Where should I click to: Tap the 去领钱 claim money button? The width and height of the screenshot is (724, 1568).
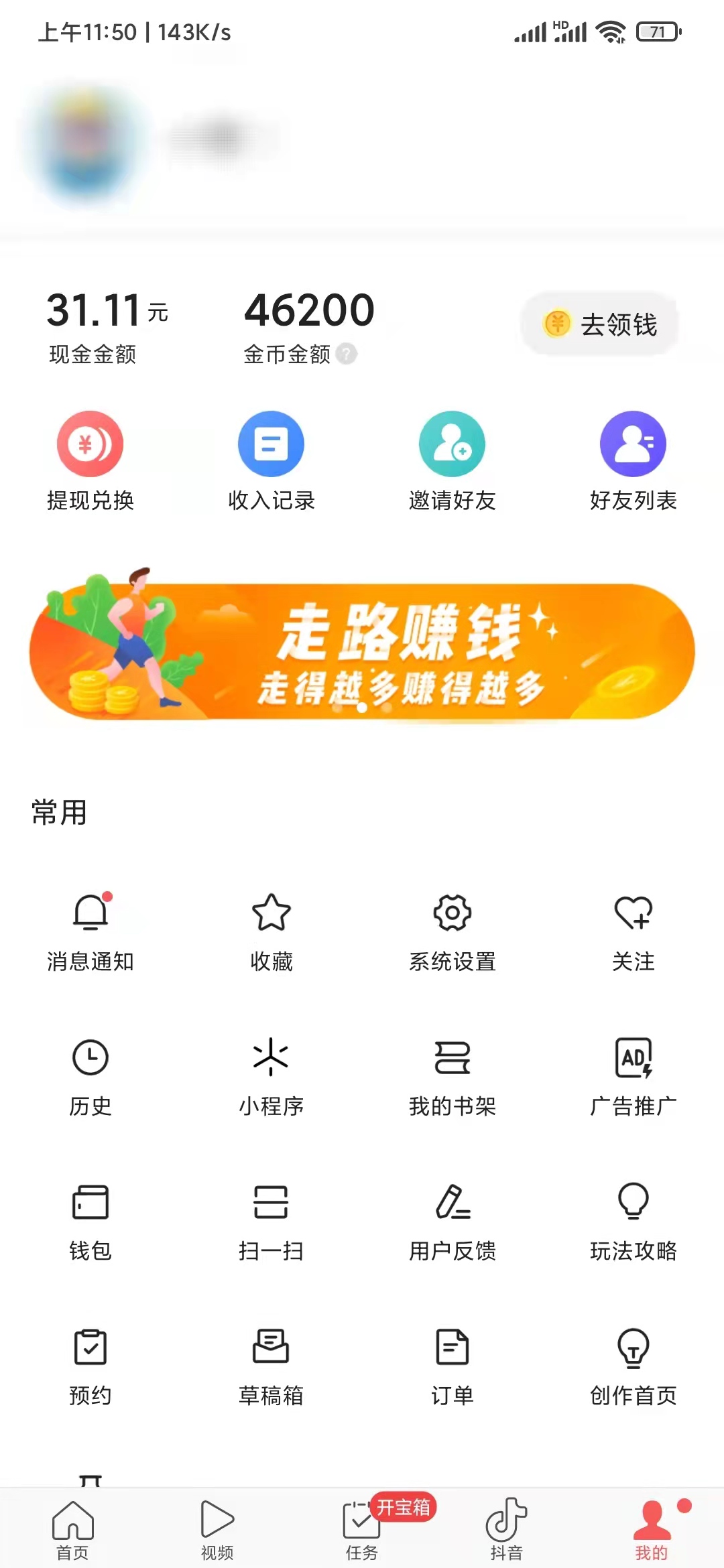click(600, 324)
